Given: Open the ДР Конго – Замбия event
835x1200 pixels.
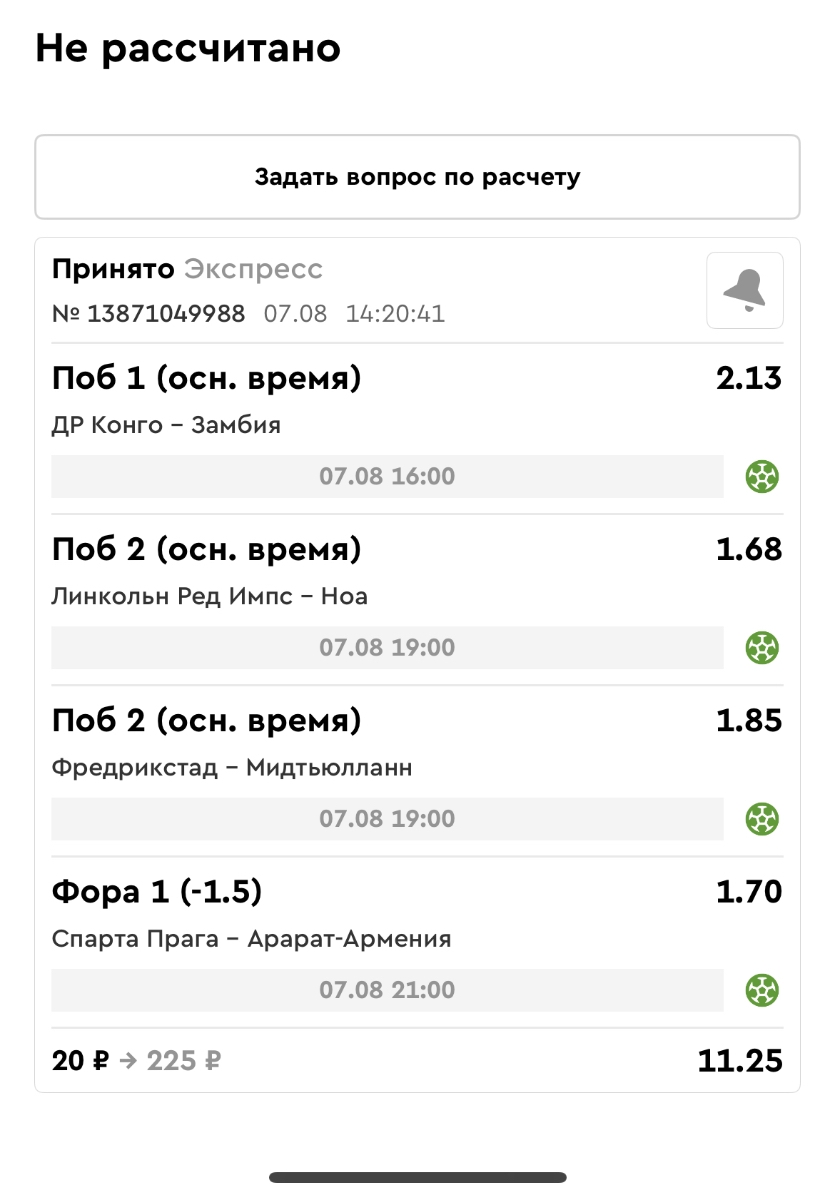Looking at the screenshot, I should pos(166,426).
